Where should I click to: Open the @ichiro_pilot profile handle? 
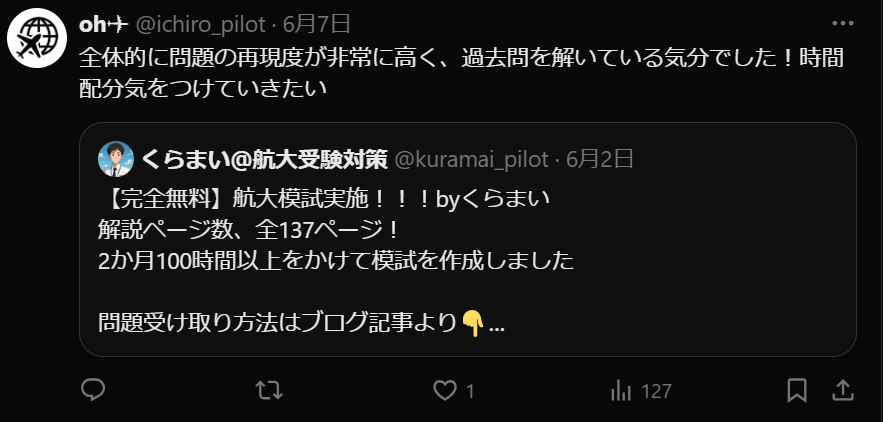tap(203, 23)
